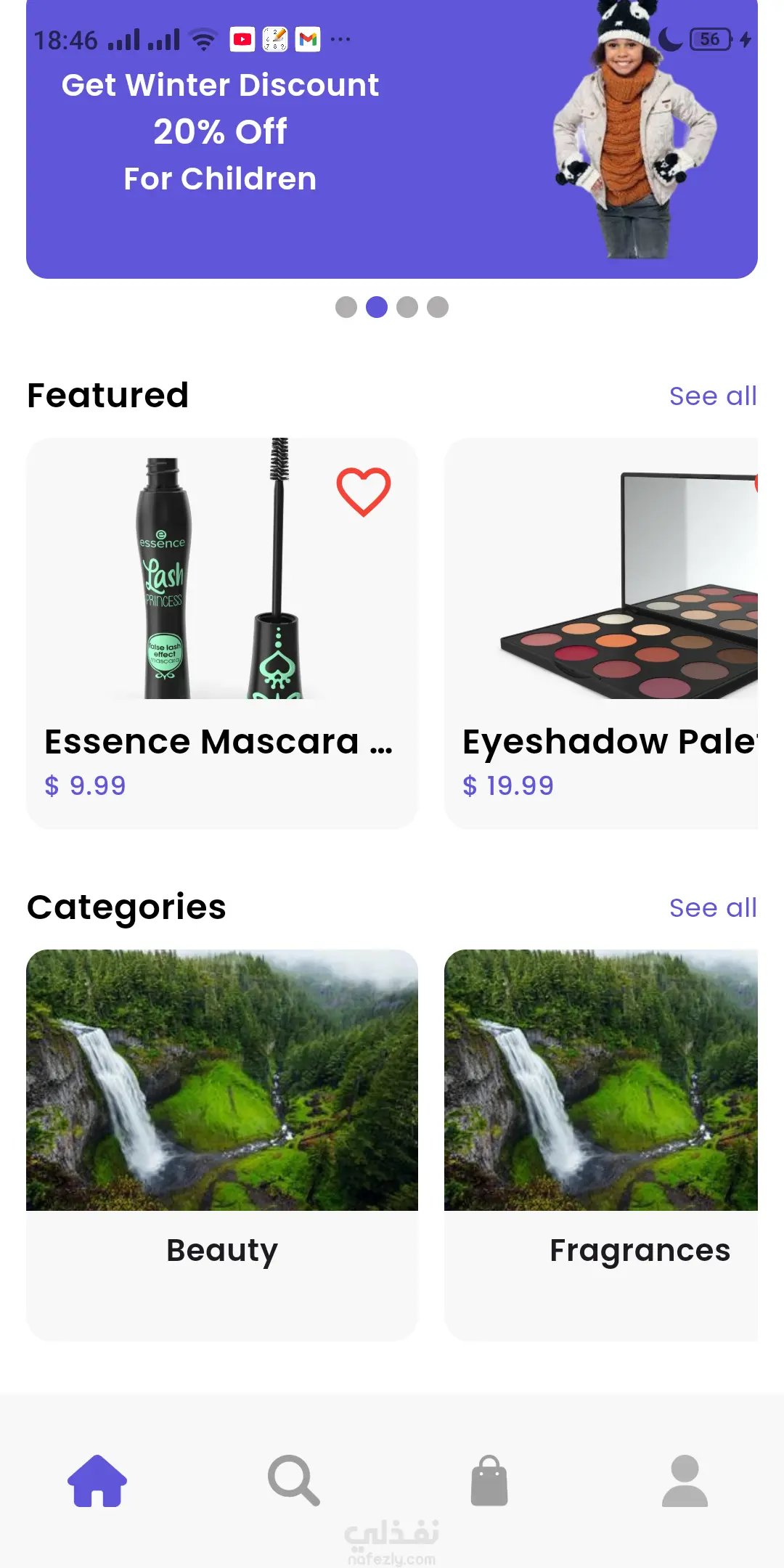Like the Essence Mascara product
Viewport: 784px width, 1568px height.
363,492
